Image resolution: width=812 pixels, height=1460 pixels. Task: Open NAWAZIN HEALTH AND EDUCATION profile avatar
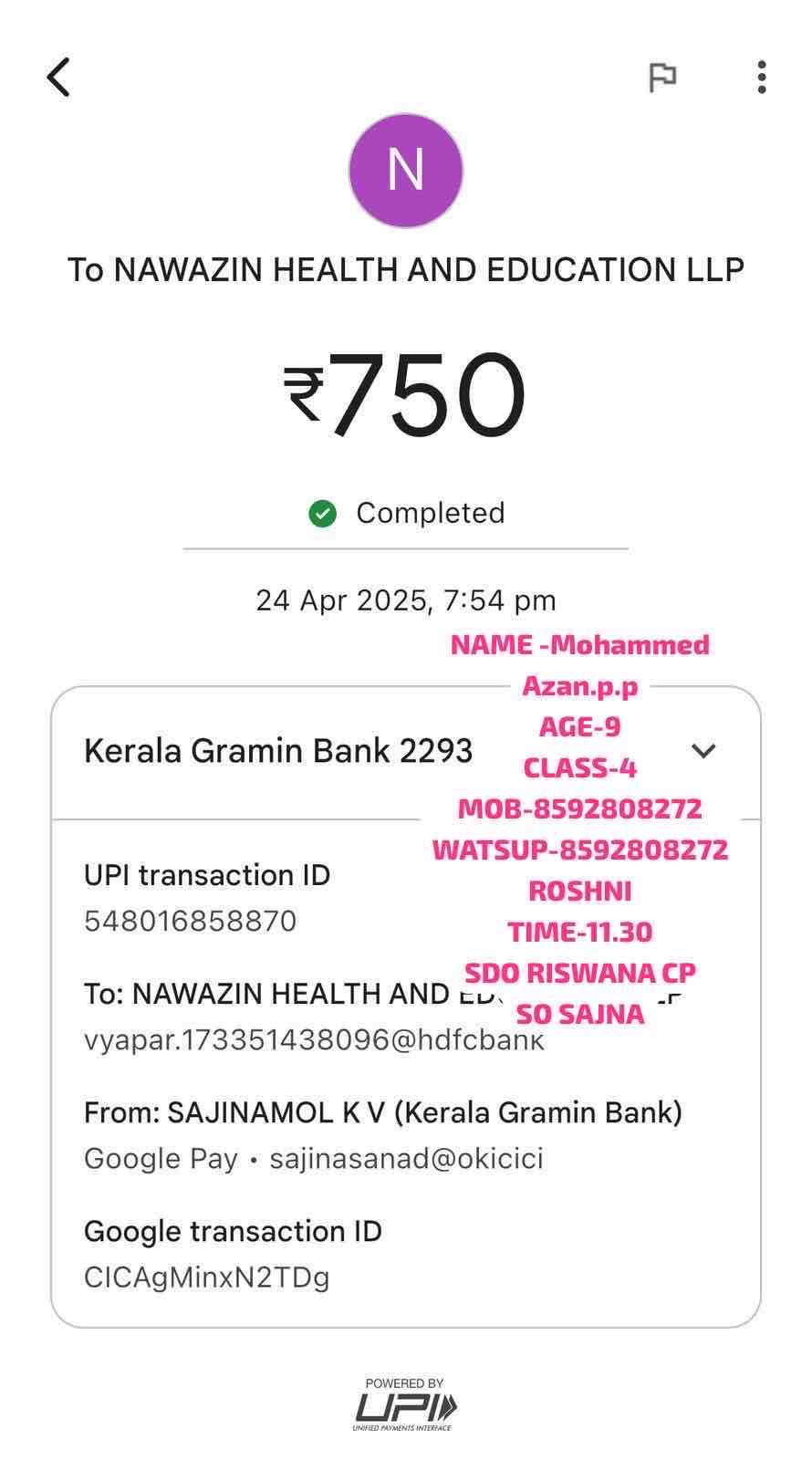[406, 171]
